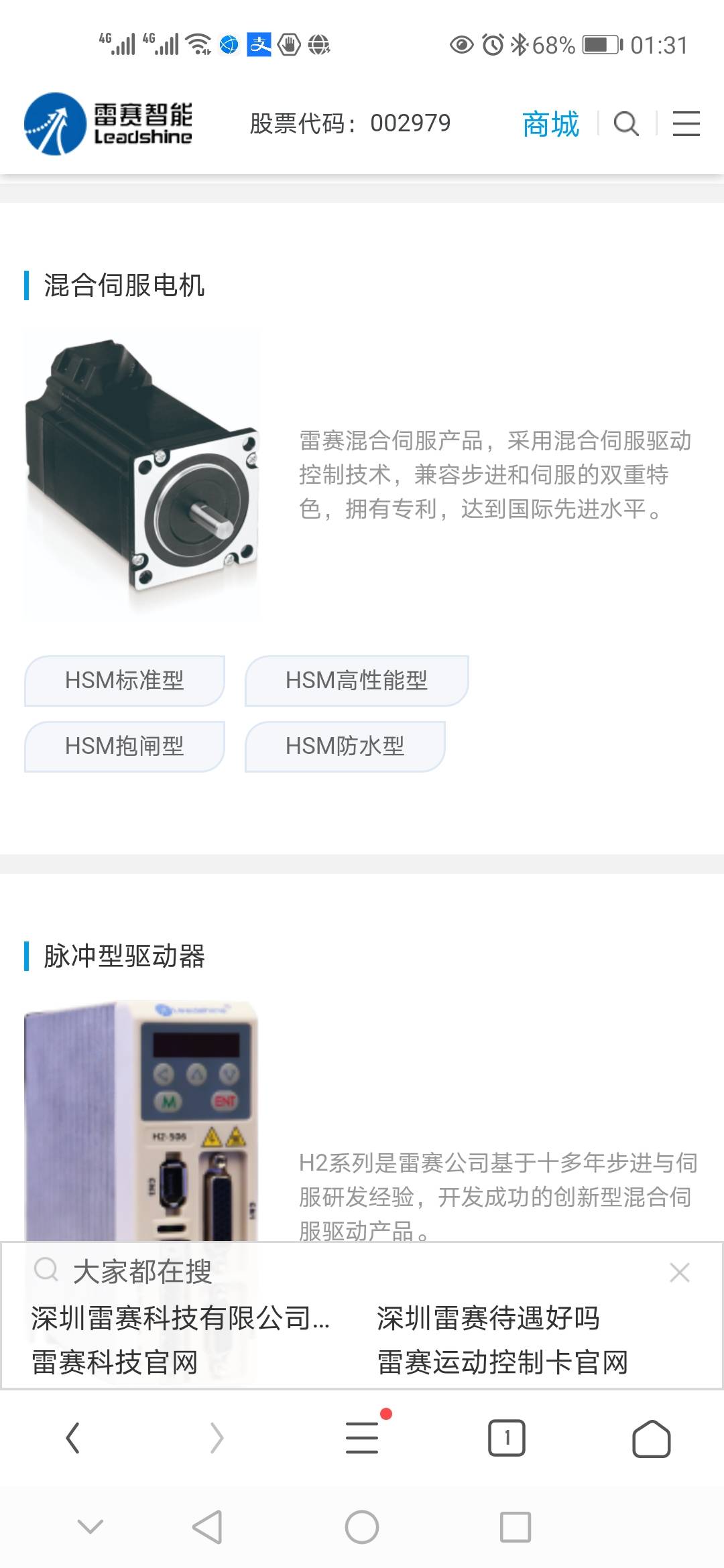This screenshot has width=724, height=1568.
Task: Search for 雷赛科技官网 suggestion
Action: point(115,1362)
